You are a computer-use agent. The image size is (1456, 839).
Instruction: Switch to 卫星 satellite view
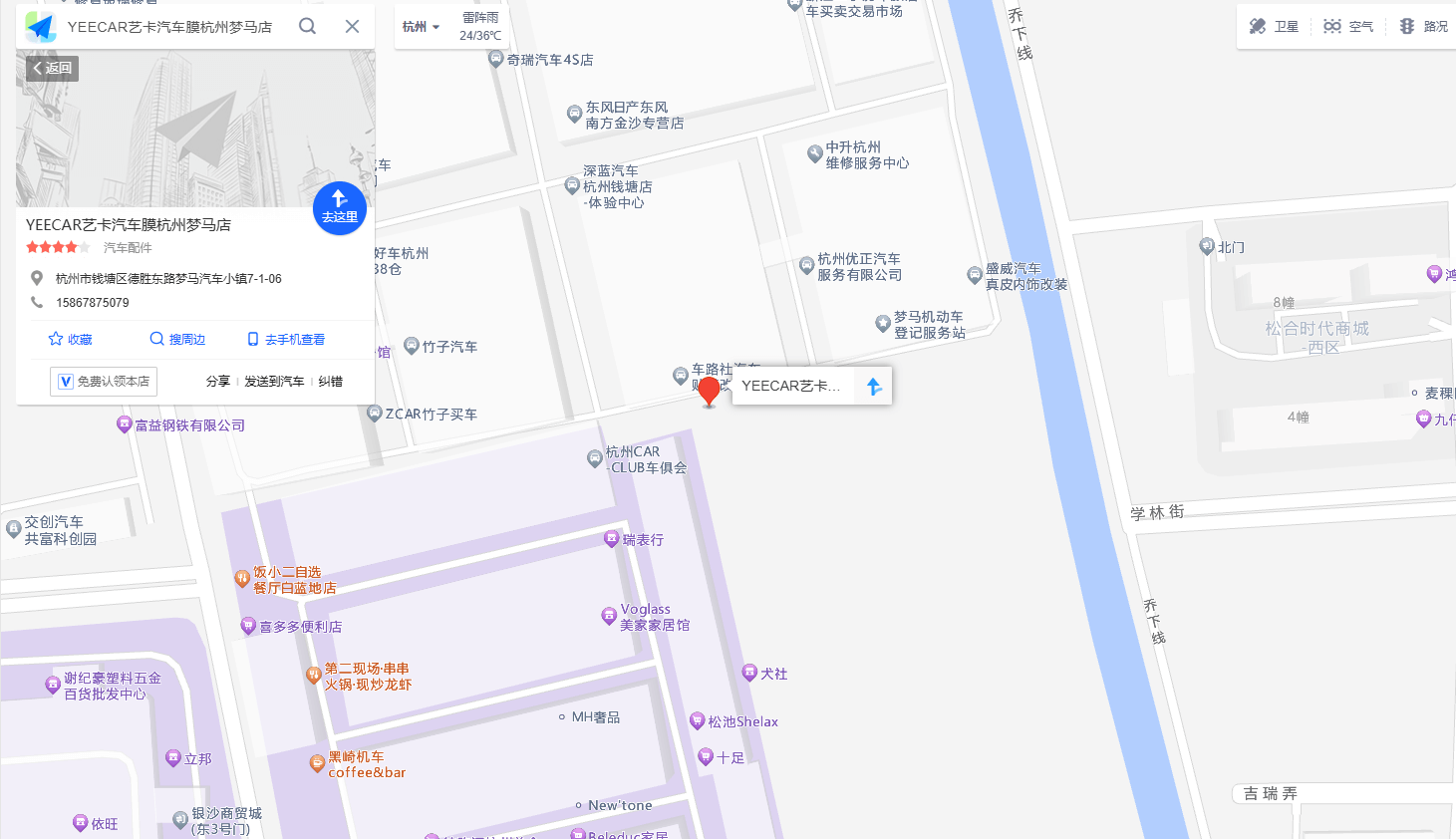coord(1274,27)
